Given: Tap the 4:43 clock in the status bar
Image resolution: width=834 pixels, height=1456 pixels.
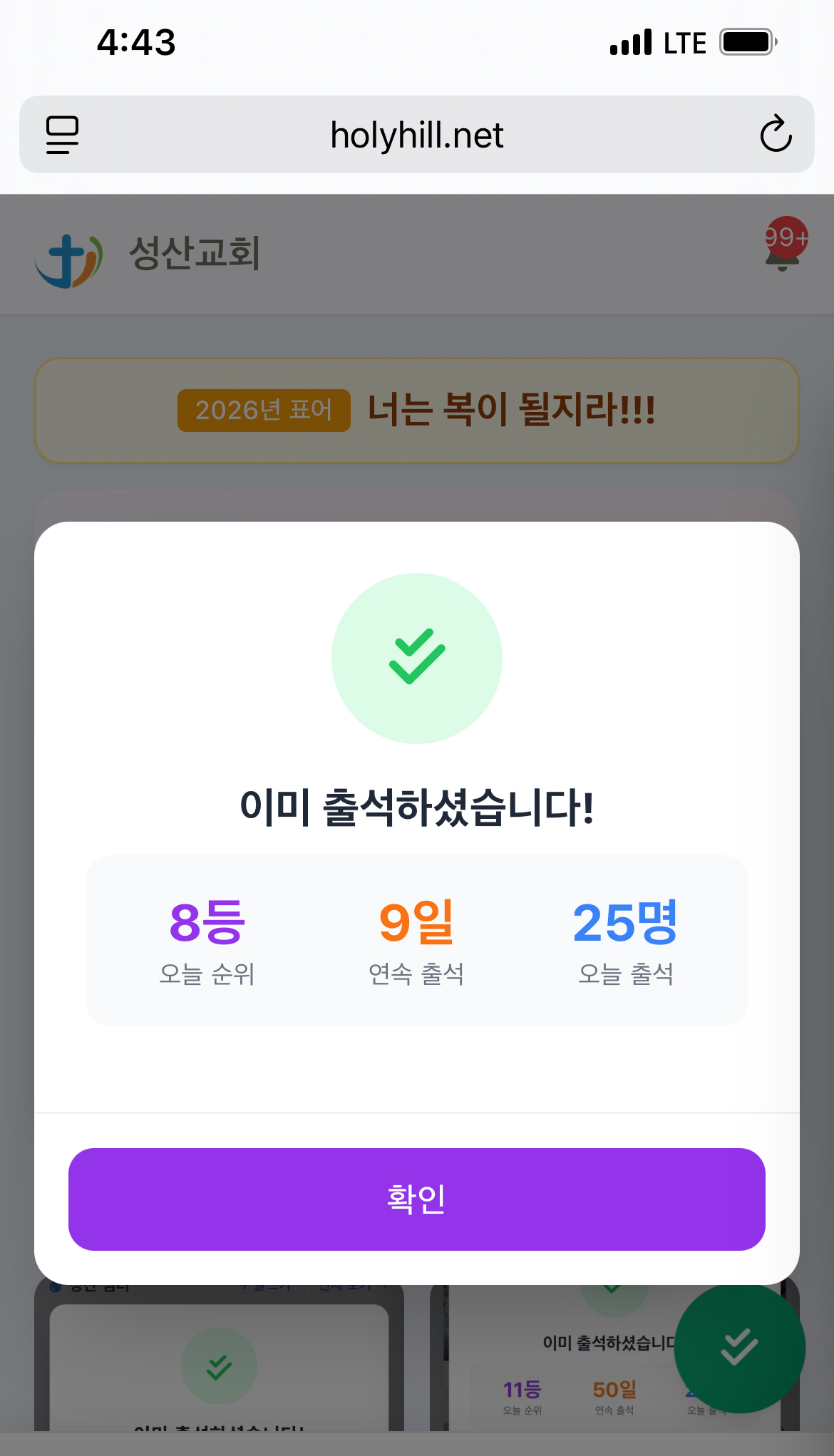Looking at the screenshot, I should [x=135, y=41].
